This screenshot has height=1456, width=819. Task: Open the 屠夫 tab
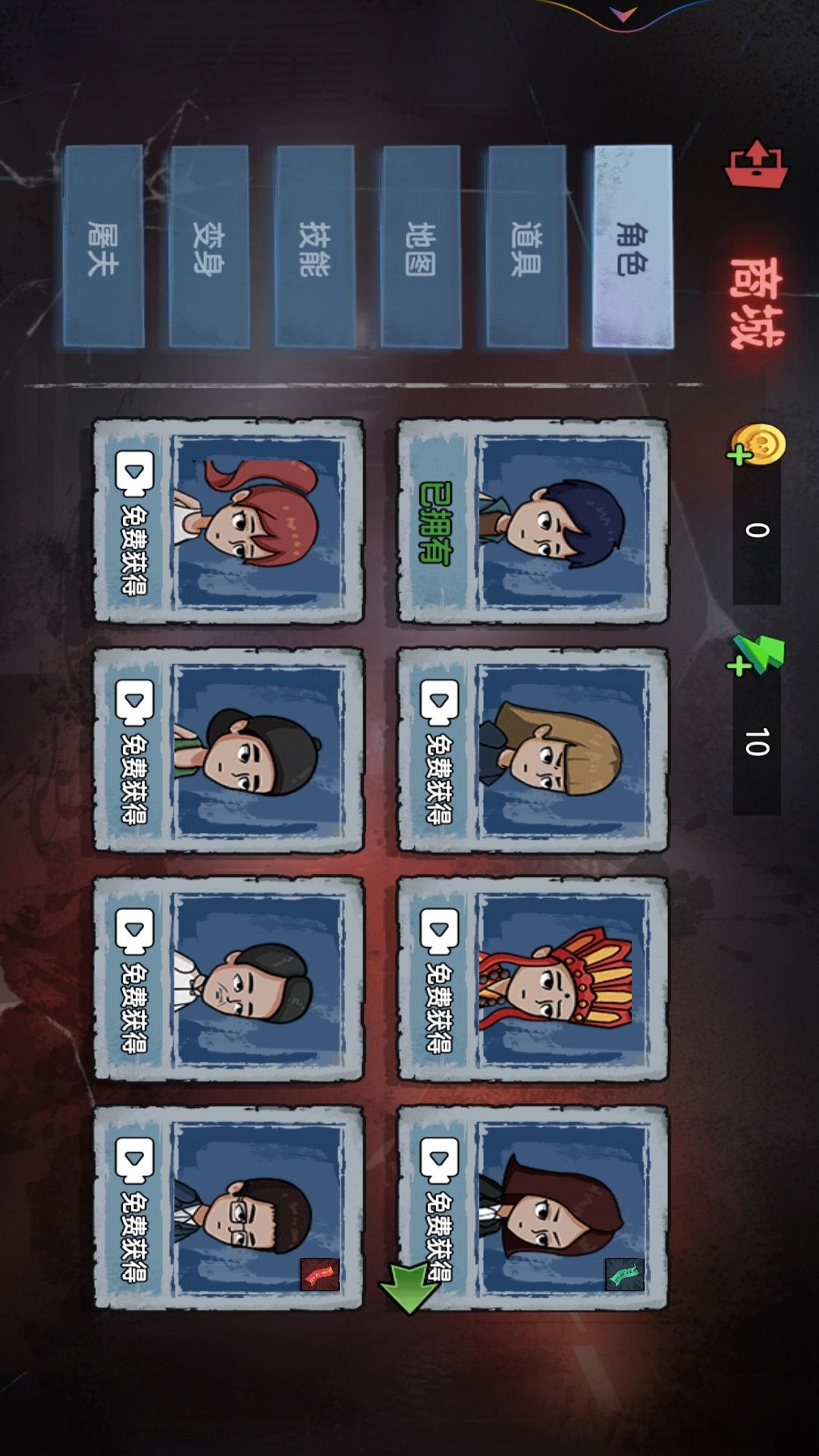(103, 246)
